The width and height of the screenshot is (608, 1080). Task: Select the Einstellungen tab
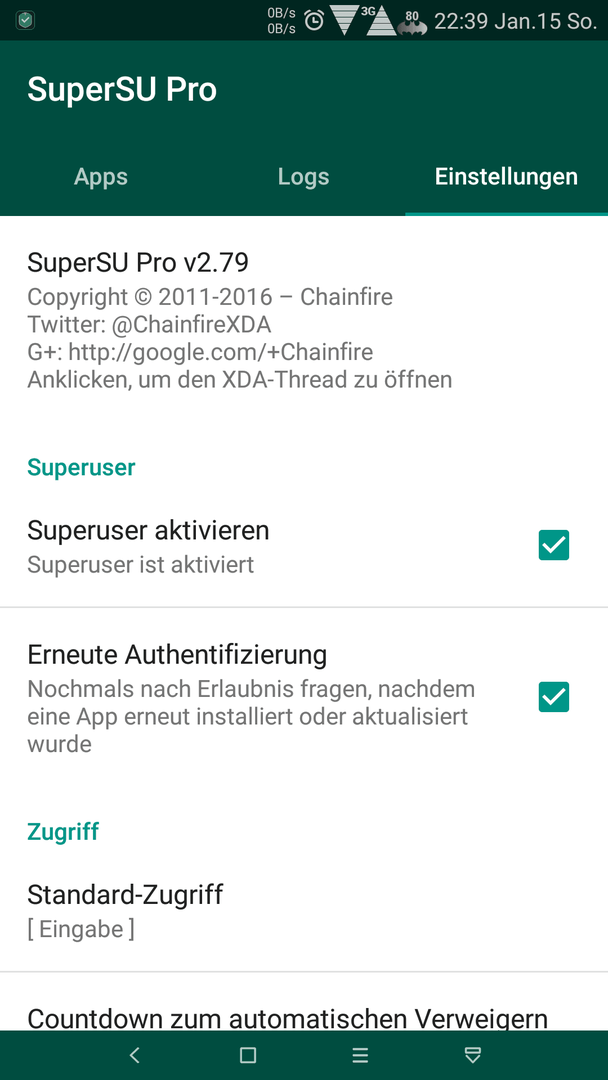[506, 177]
